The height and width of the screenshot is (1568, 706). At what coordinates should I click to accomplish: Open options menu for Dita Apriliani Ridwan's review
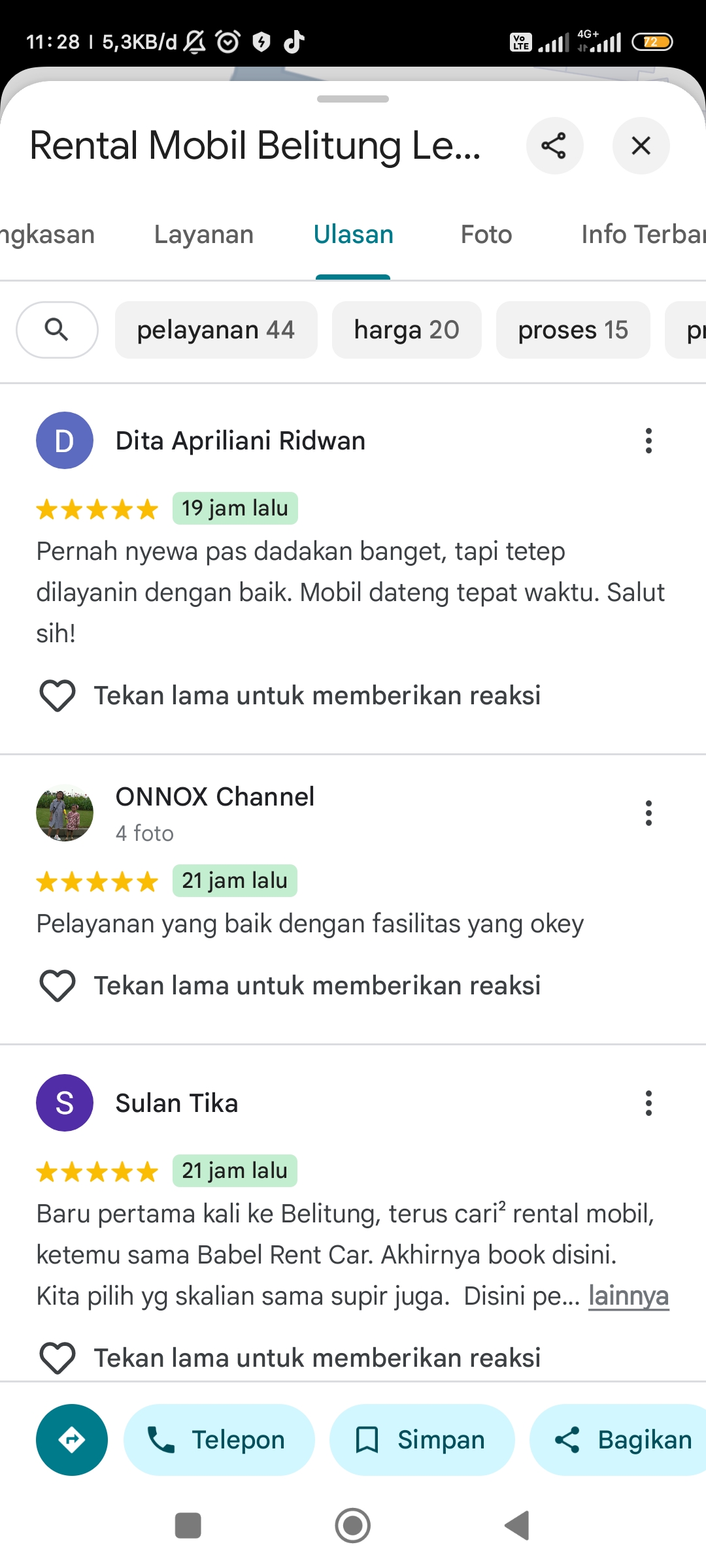coord(648,441)
